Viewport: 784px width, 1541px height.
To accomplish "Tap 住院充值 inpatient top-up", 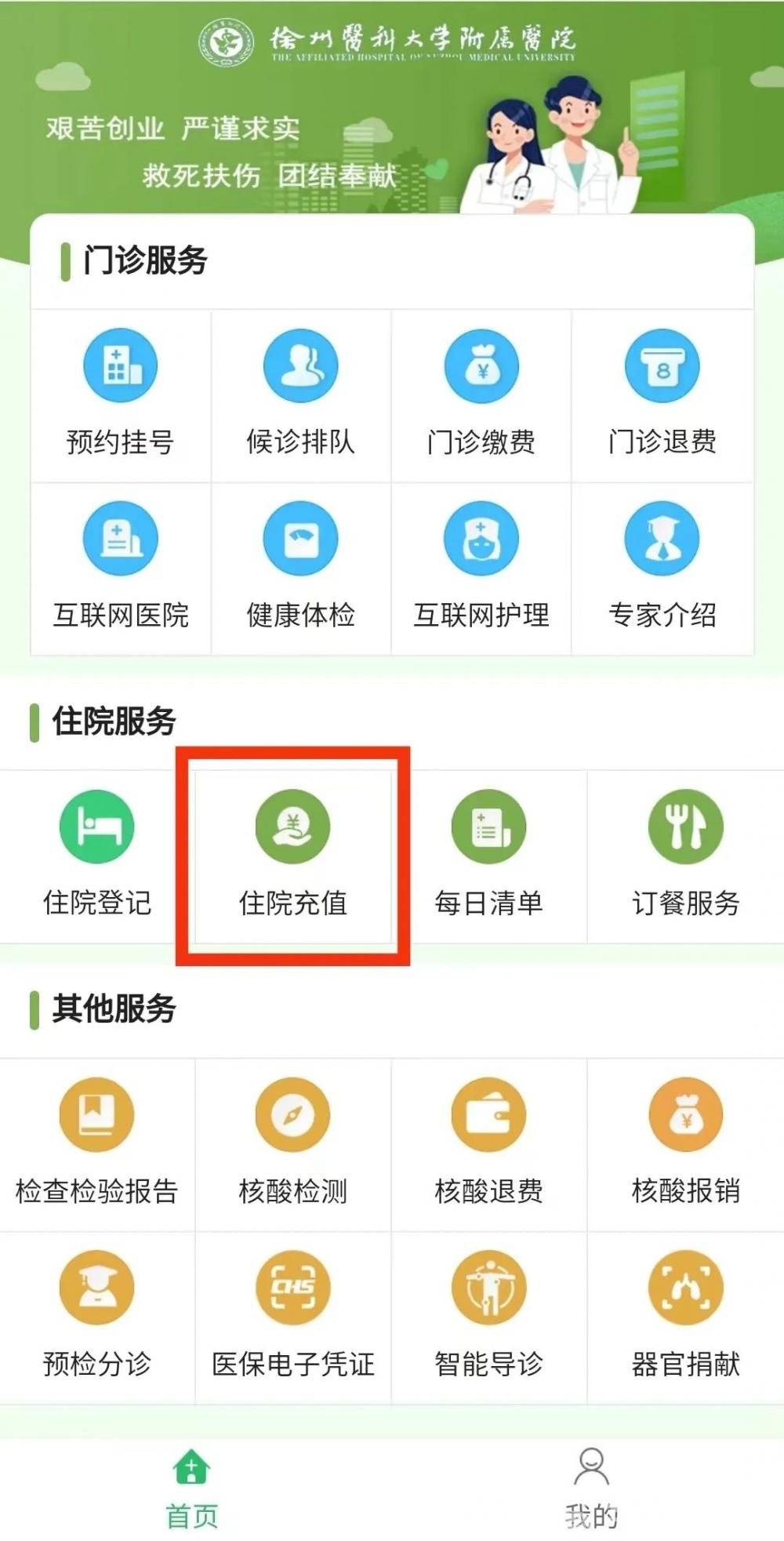I will tap(292, 855).
